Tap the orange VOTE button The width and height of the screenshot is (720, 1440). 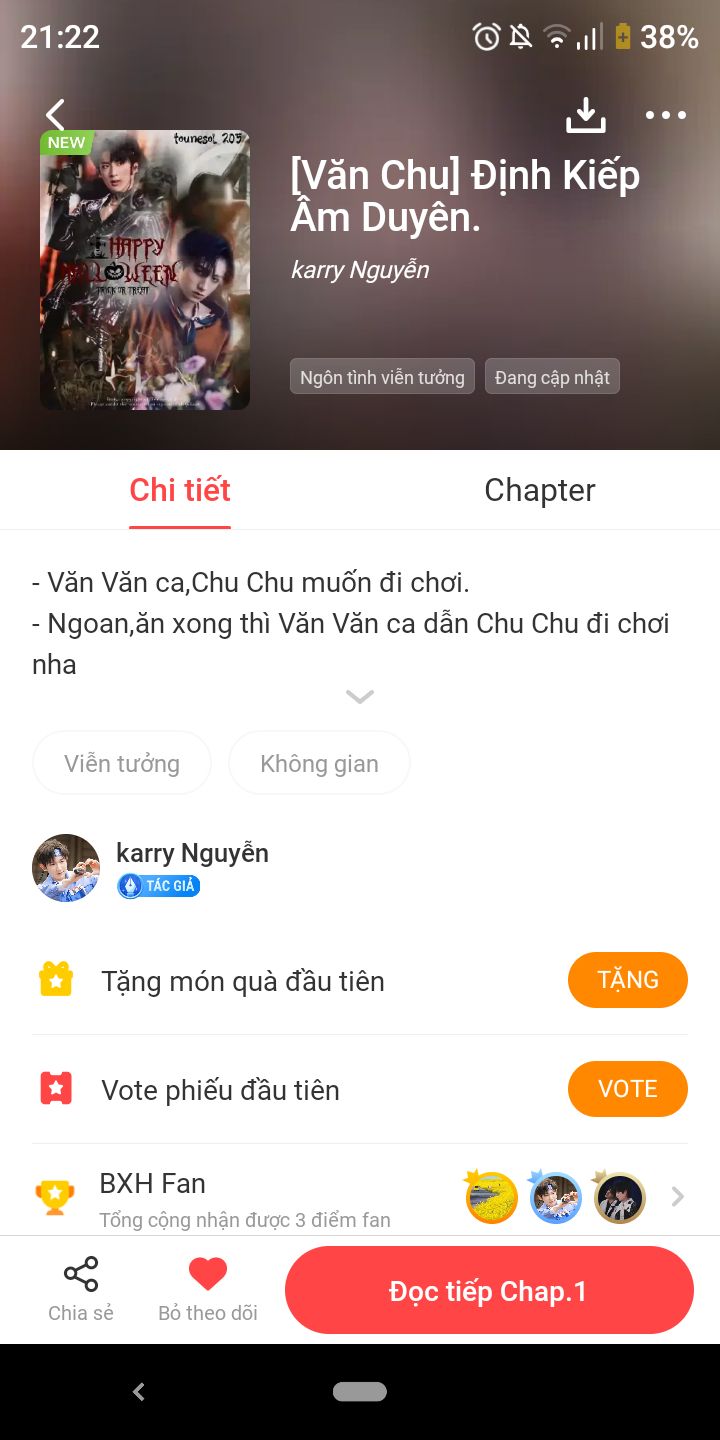click(x=627, y=1089)
